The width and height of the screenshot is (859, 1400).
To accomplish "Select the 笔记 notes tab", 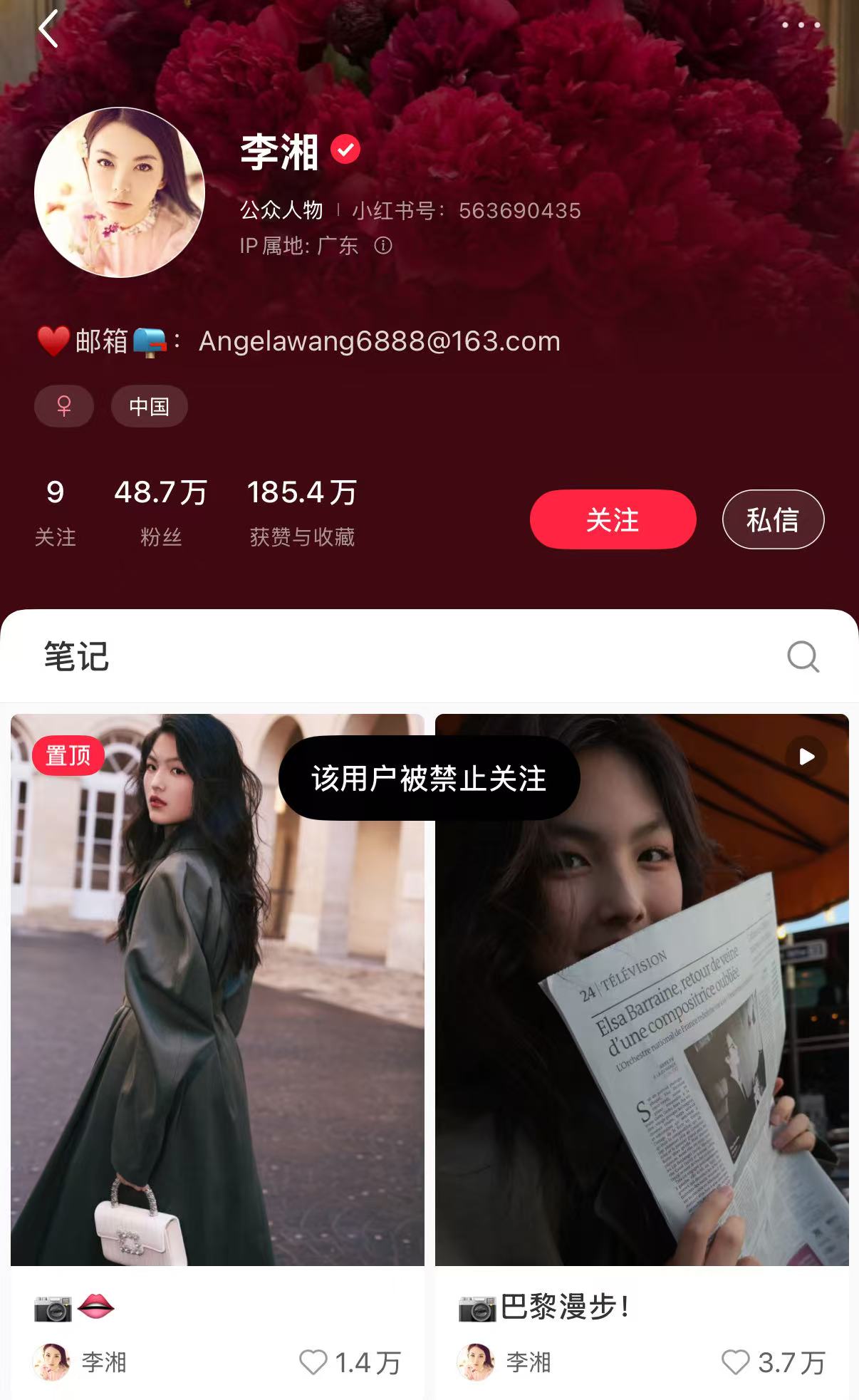I will 76,656.
